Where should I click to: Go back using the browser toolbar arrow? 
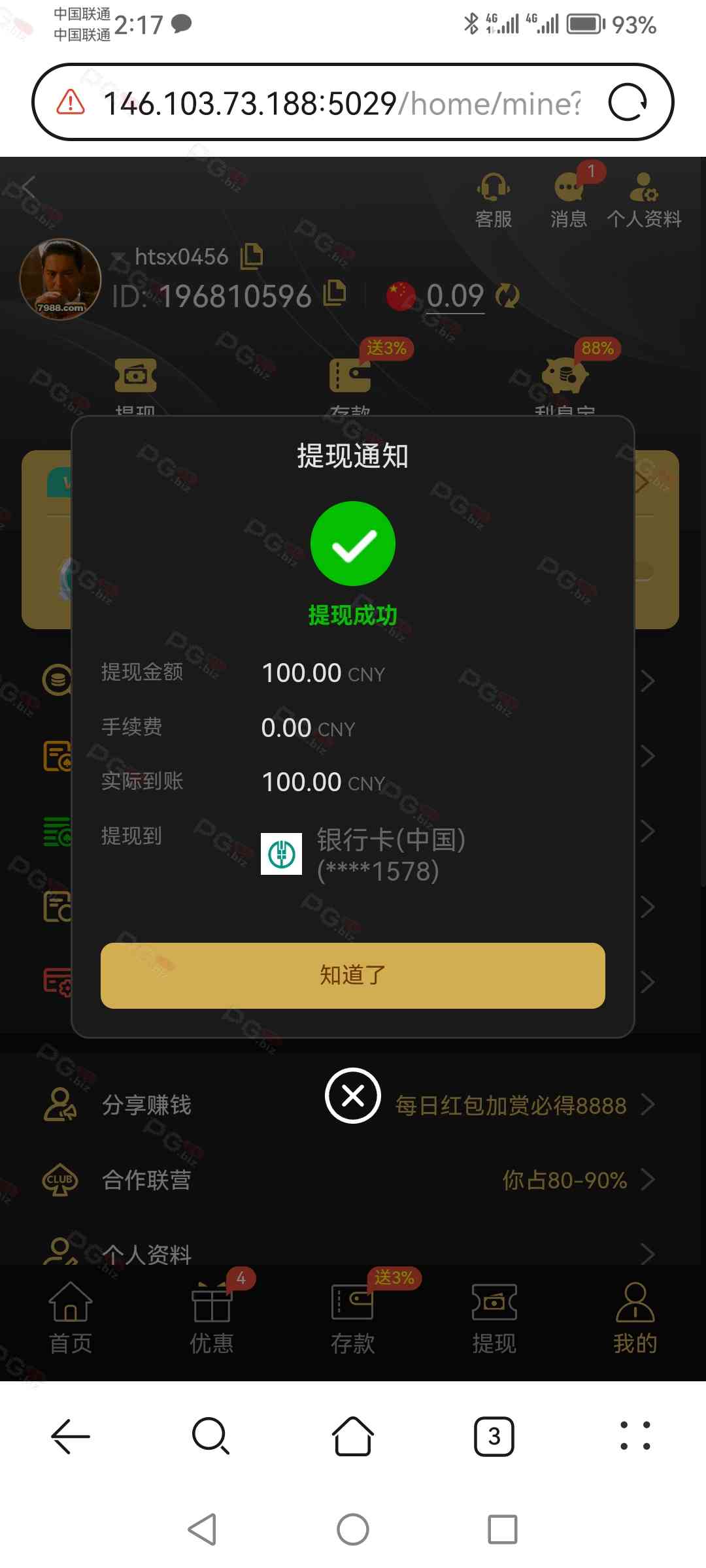(x=70, y=1436)
